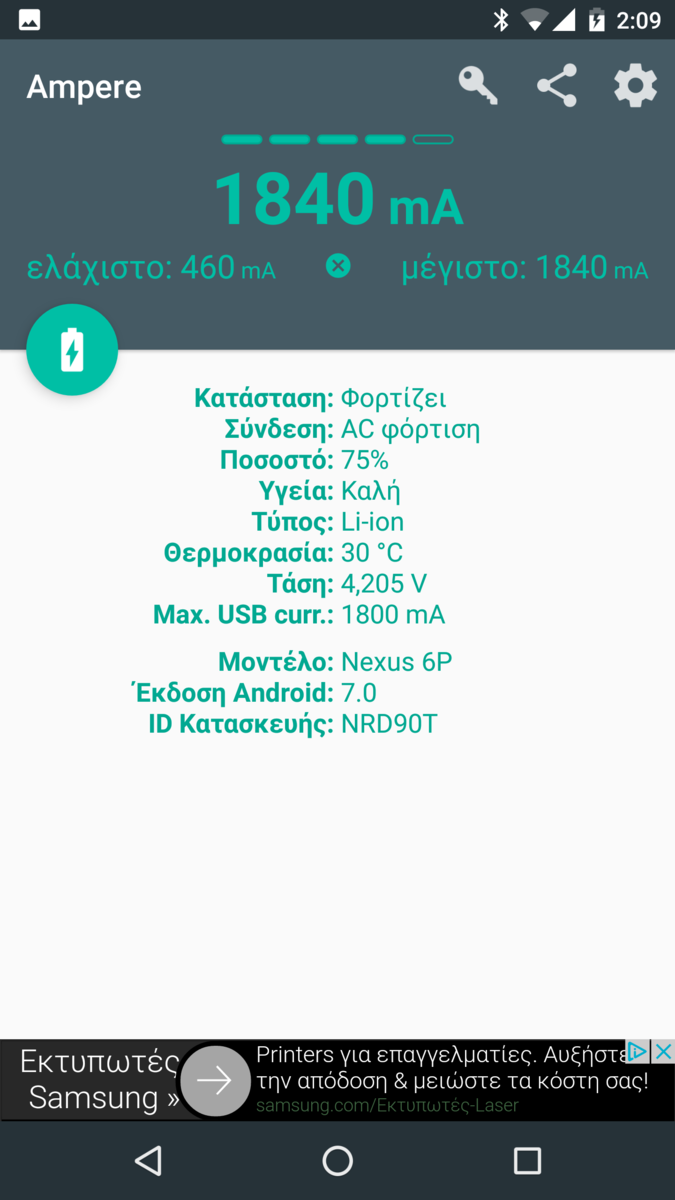The image size is (675, 1200).
Task: Open the AdChoices info icon
Action: (638, 1051)
